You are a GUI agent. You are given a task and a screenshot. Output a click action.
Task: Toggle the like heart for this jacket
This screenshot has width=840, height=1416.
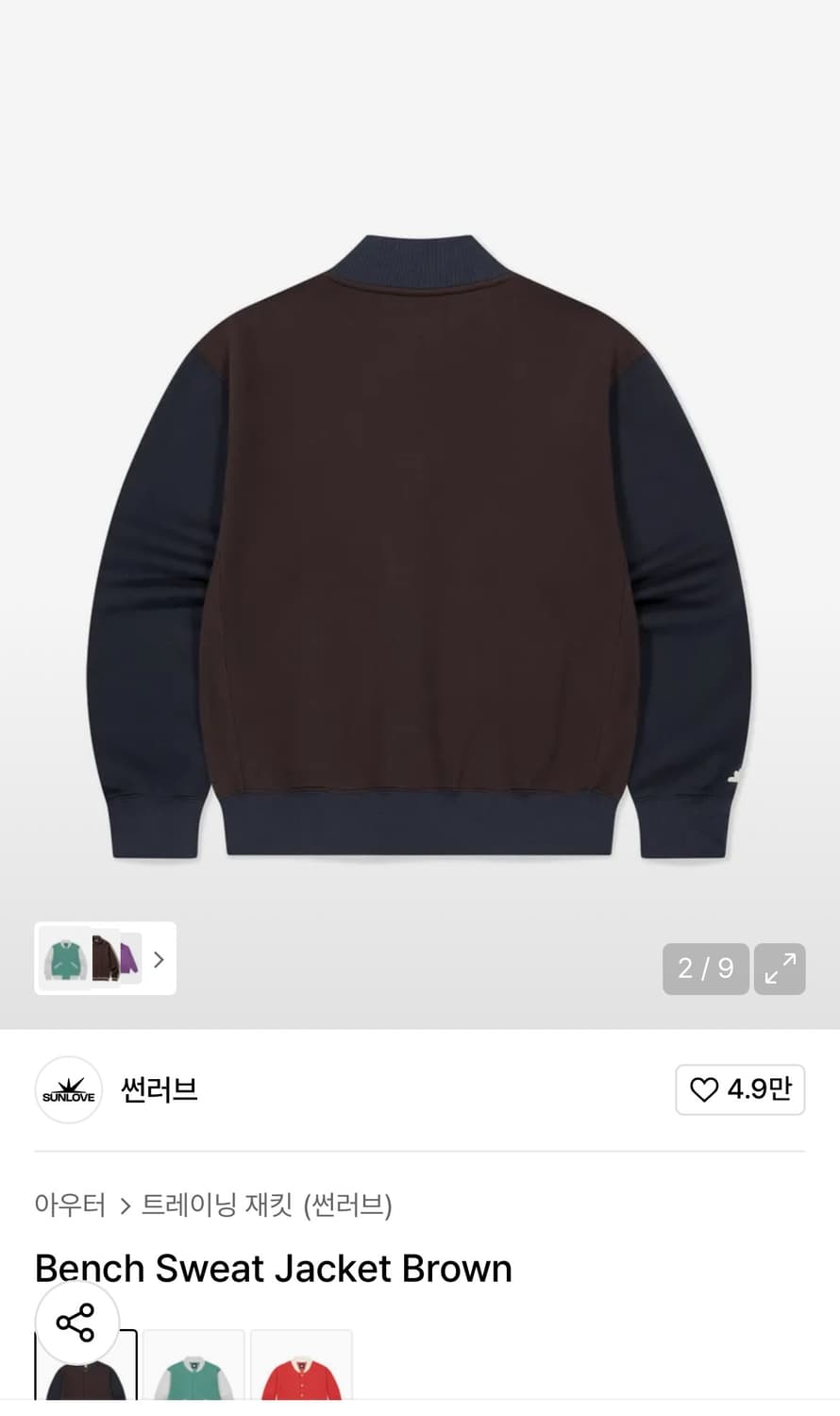(x=703, y=1089)
